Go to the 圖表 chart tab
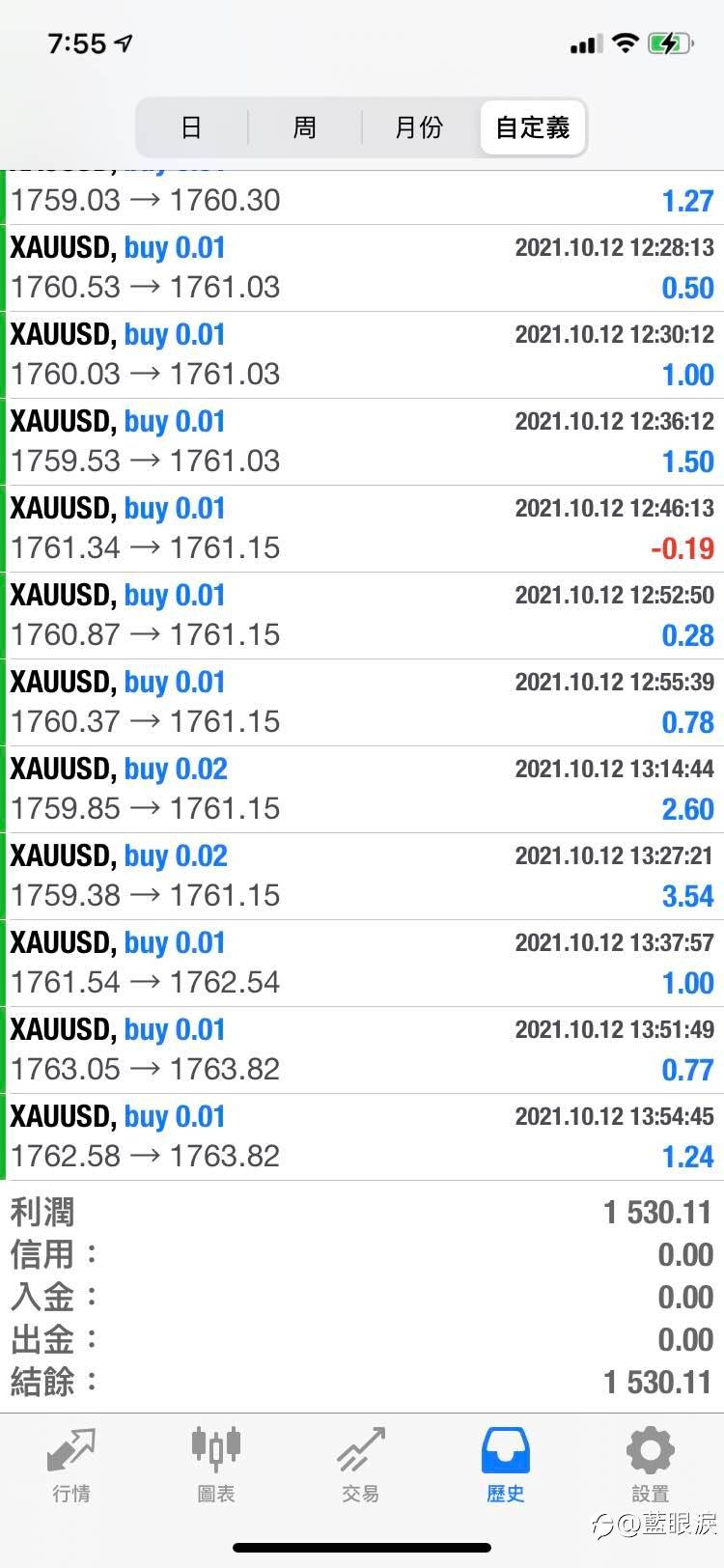This screenshot has height=1568, width=724. click(x=216, y=1465)
